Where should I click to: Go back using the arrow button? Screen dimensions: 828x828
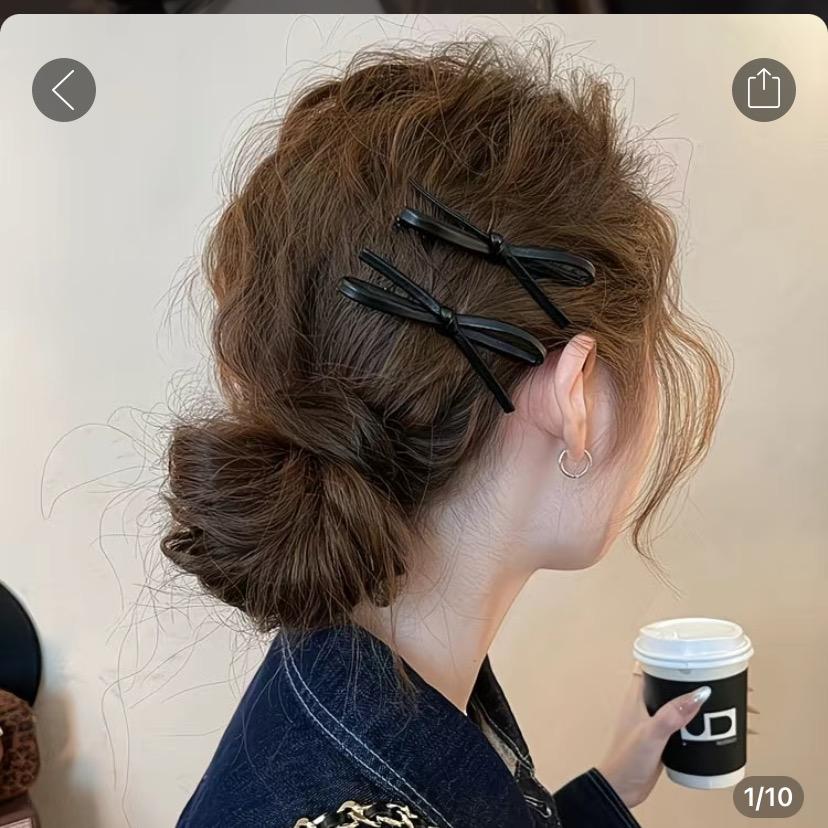coord(64,90)
